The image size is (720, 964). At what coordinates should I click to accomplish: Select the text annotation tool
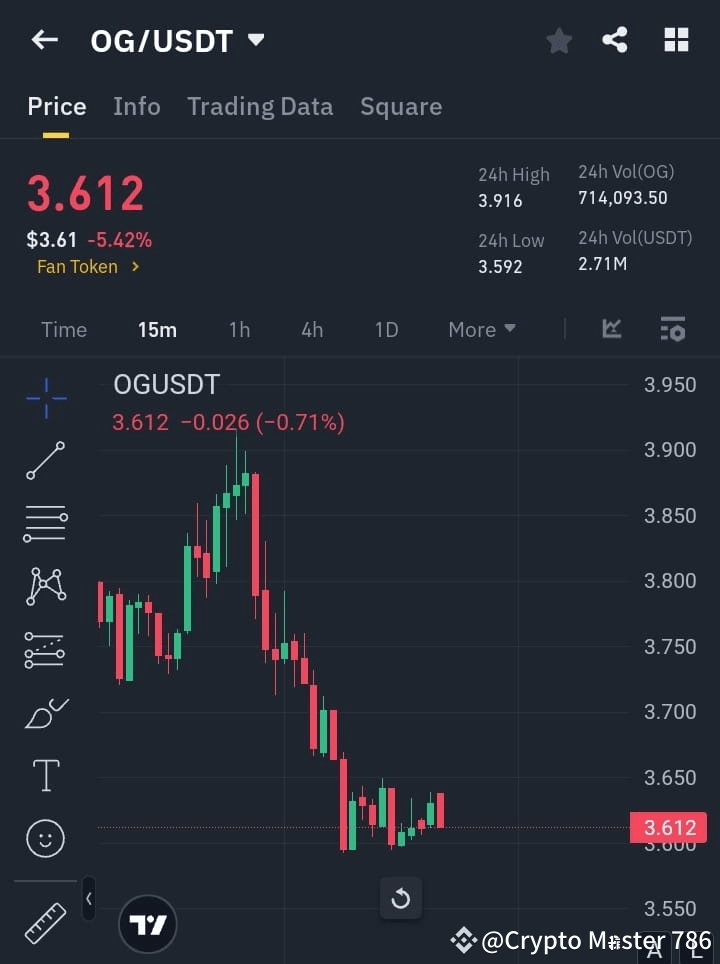(x=44, y=775)
